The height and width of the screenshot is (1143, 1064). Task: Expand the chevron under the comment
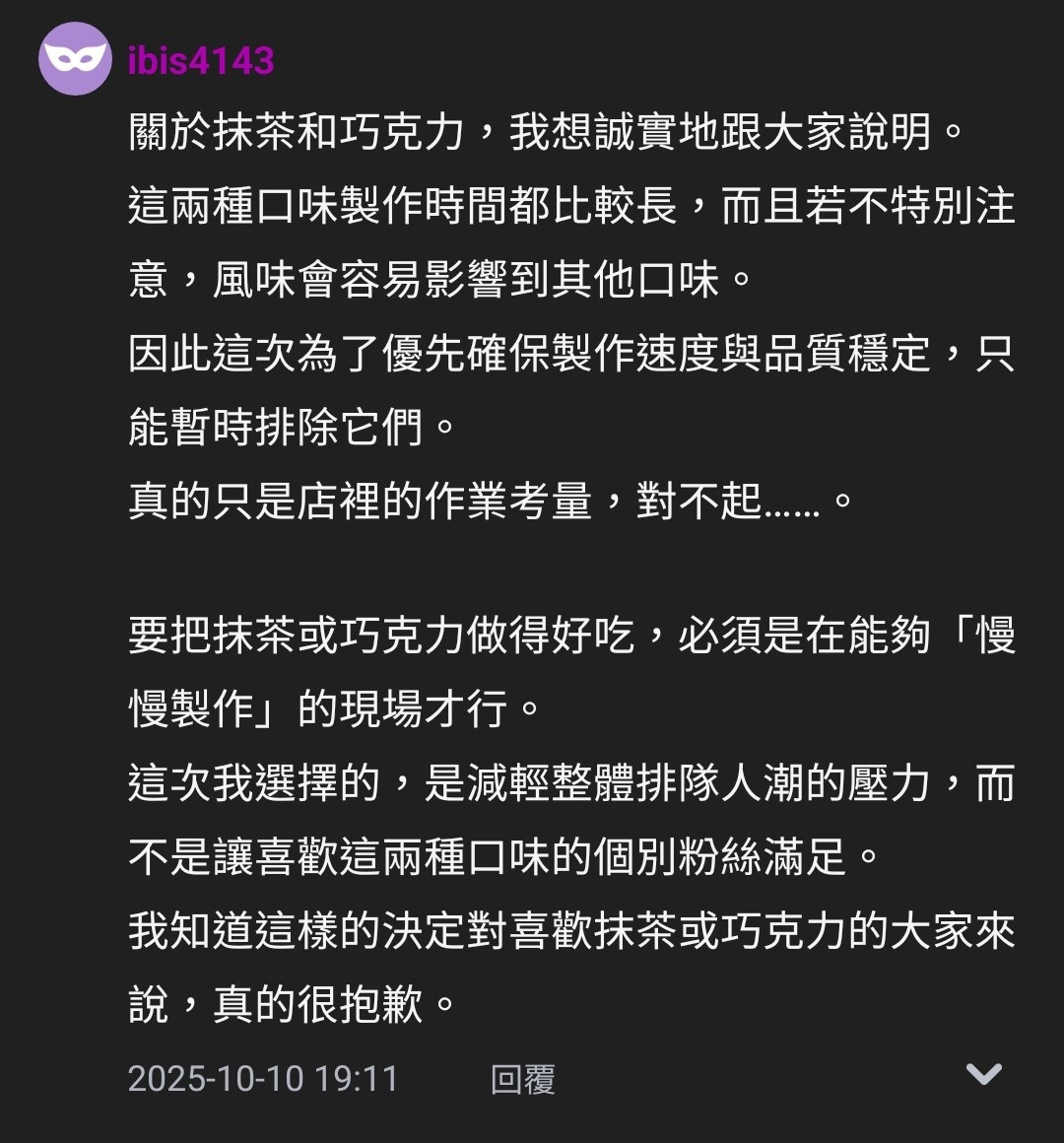pos(983,1073)
